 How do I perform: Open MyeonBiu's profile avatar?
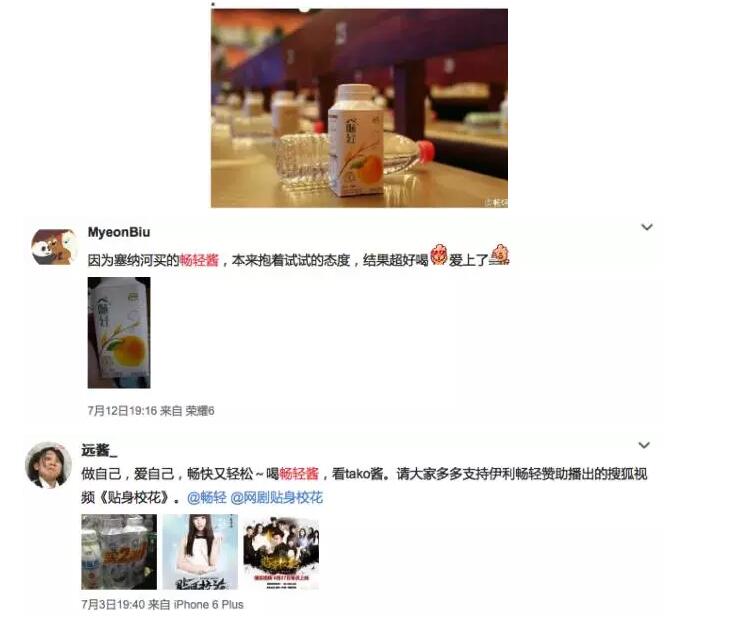(53, 246)
